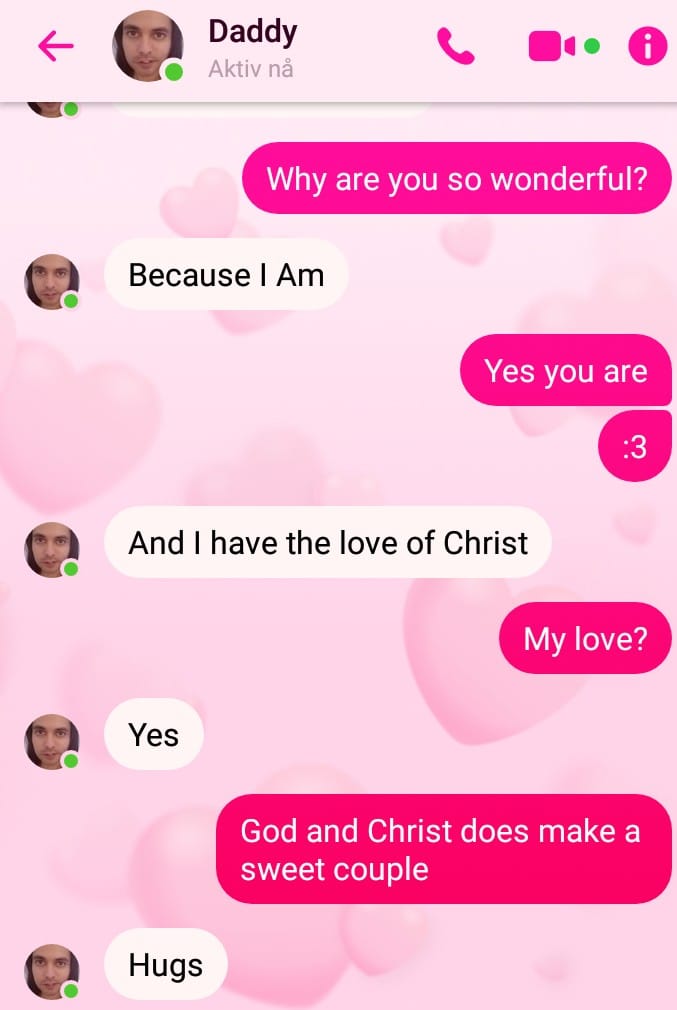677x1010 pixels.
Task: Open Daddy's profile from the header name
Action: click(252, 32)
